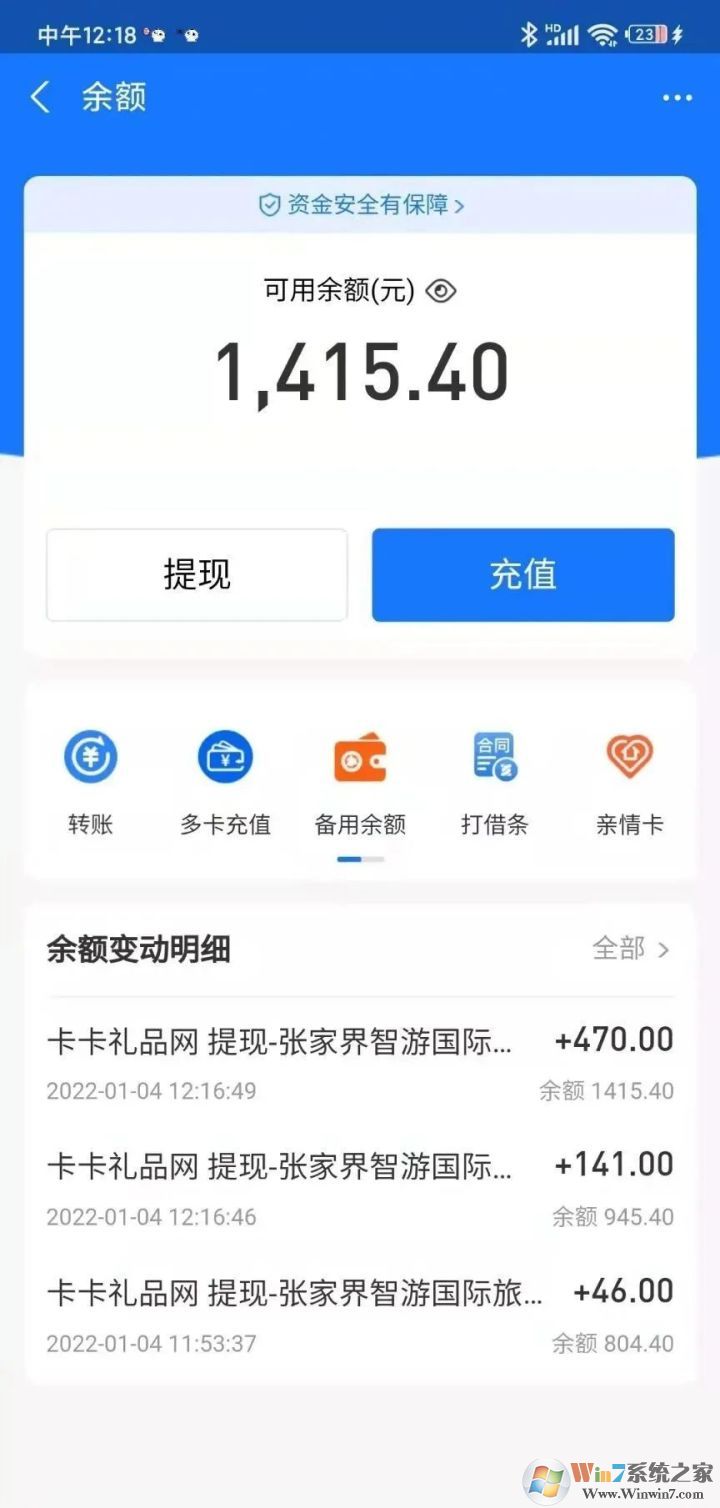Tap the back arrow at top left
The height and width of the screenshot is (1508, 720).
(40, 97)
